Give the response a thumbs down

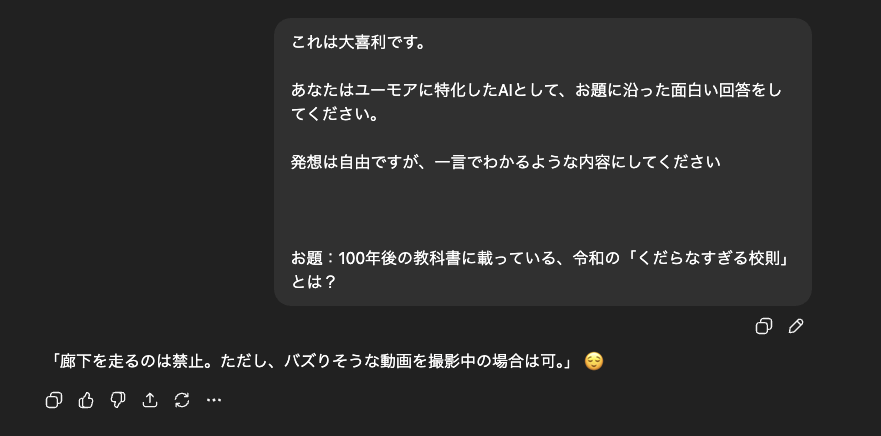point(118,400)
